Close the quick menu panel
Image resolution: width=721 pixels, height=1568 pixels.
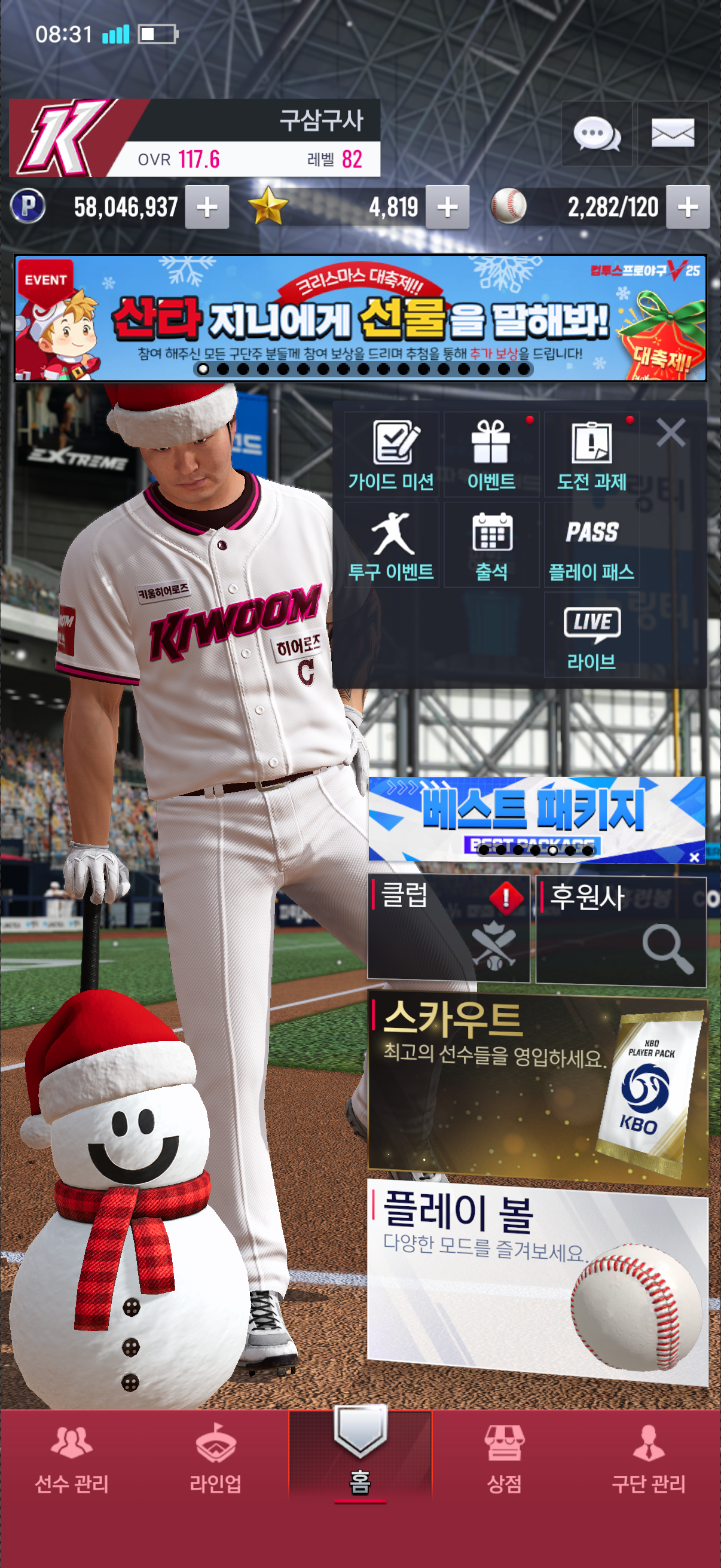[x=671, y=432]
